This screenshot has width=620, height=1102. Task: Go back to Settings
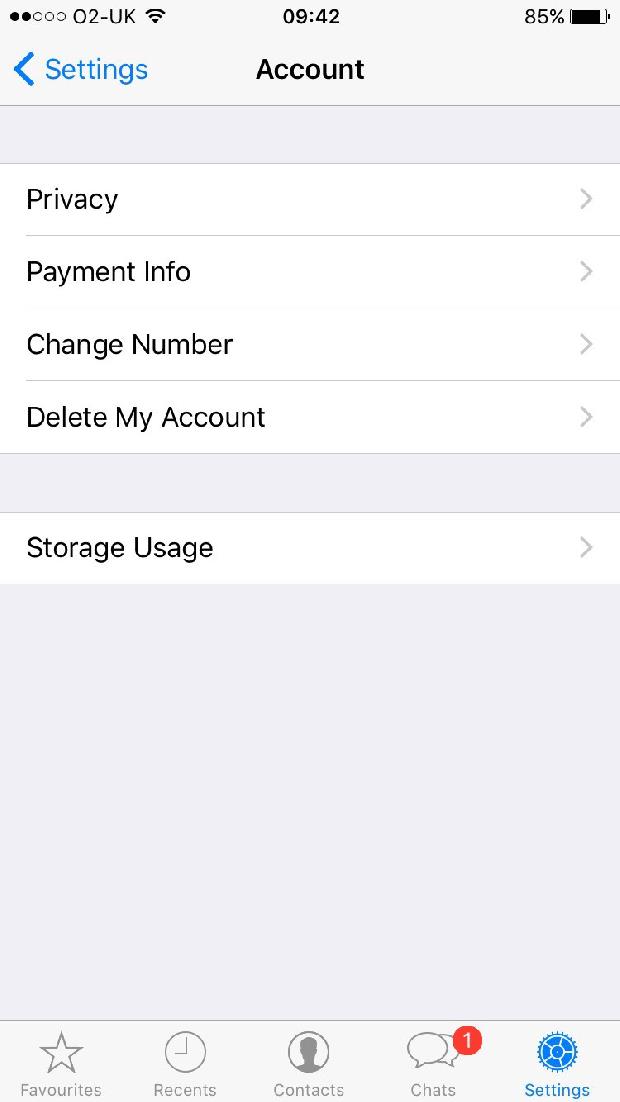80,70
